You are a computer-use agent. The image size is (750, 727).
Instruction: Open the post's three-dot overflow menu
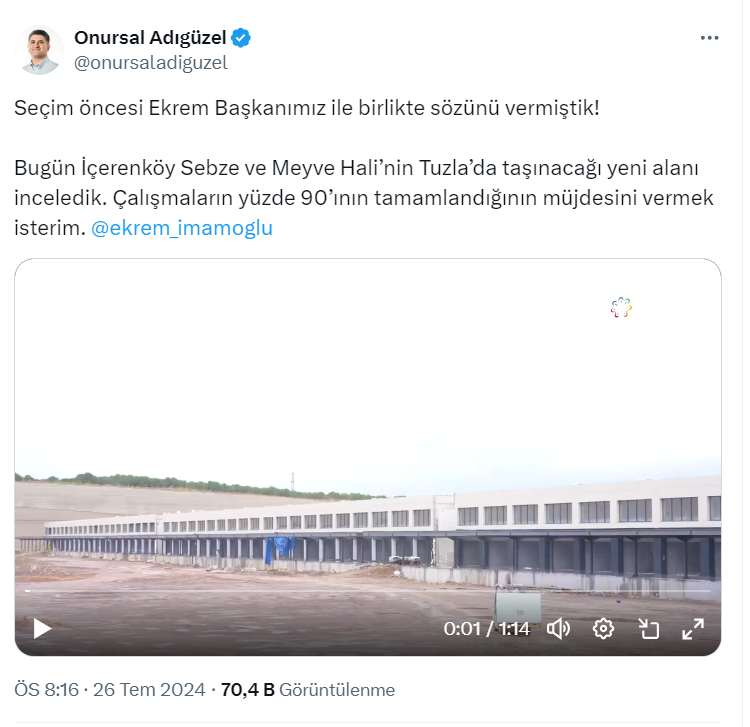click(x=709, y=38)
